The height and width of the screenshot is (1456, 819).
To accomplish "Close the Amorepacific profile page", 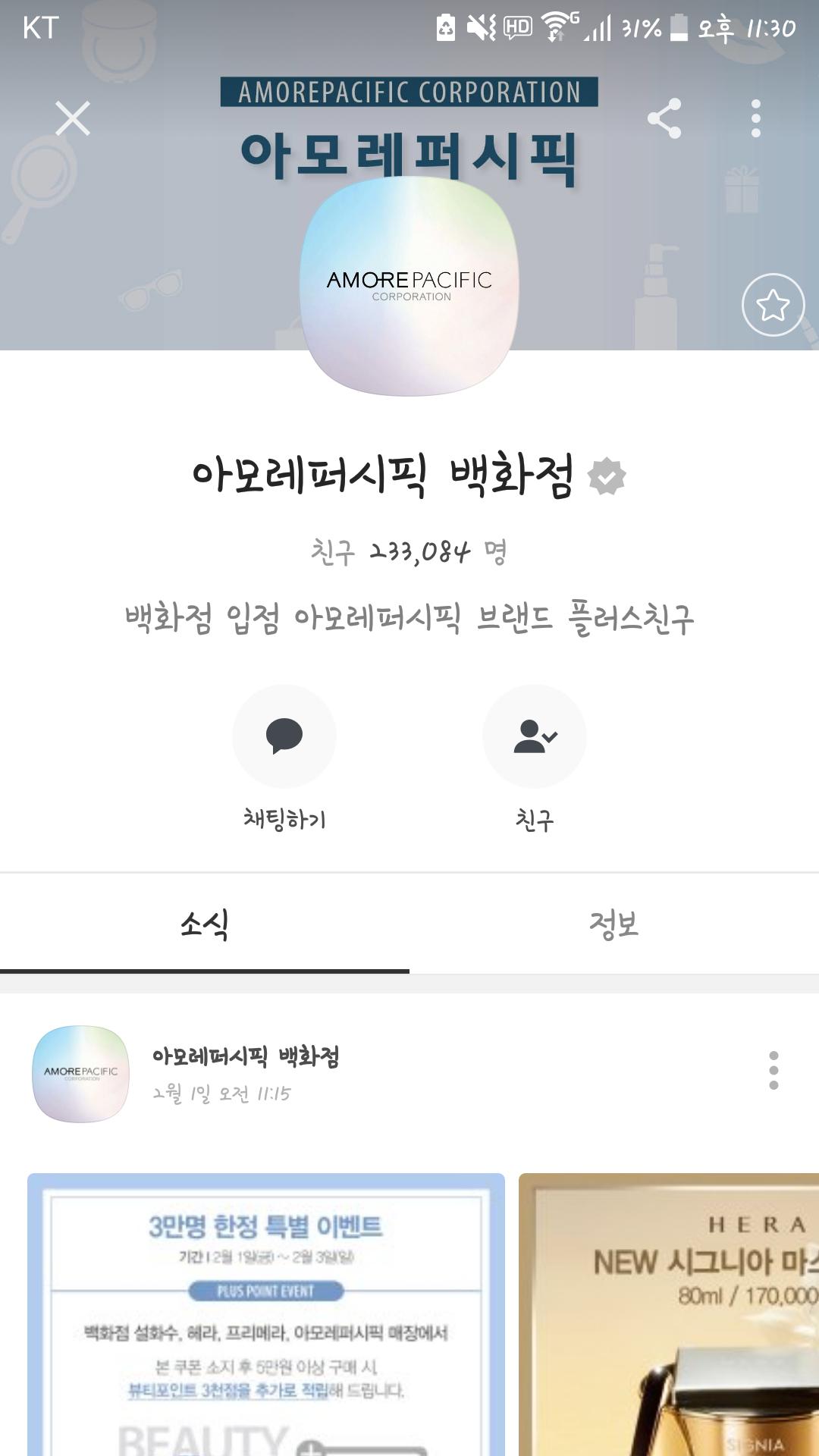I will (73, 118).
